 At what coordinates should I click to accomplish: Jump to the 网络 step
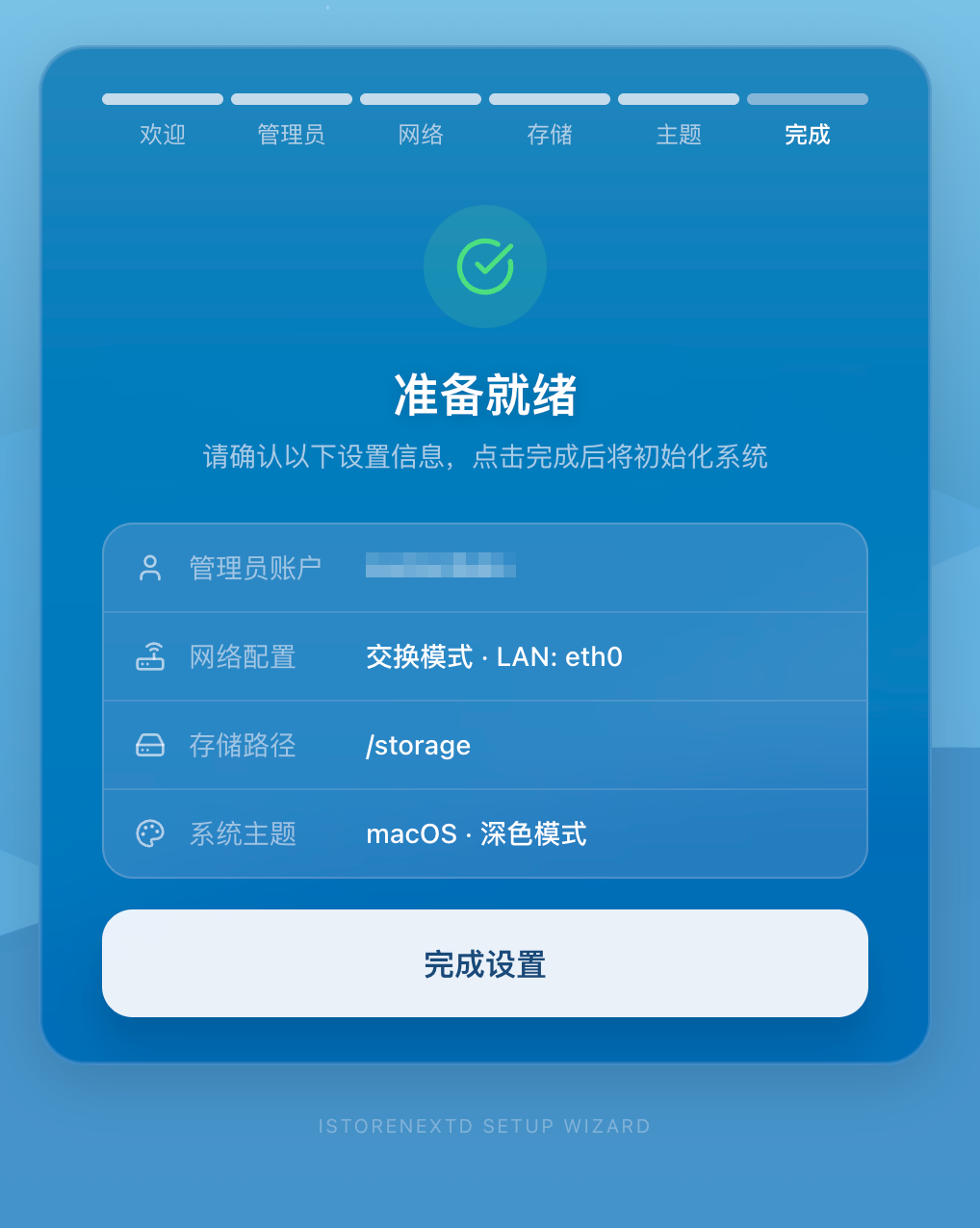click(x=421, y=134)
